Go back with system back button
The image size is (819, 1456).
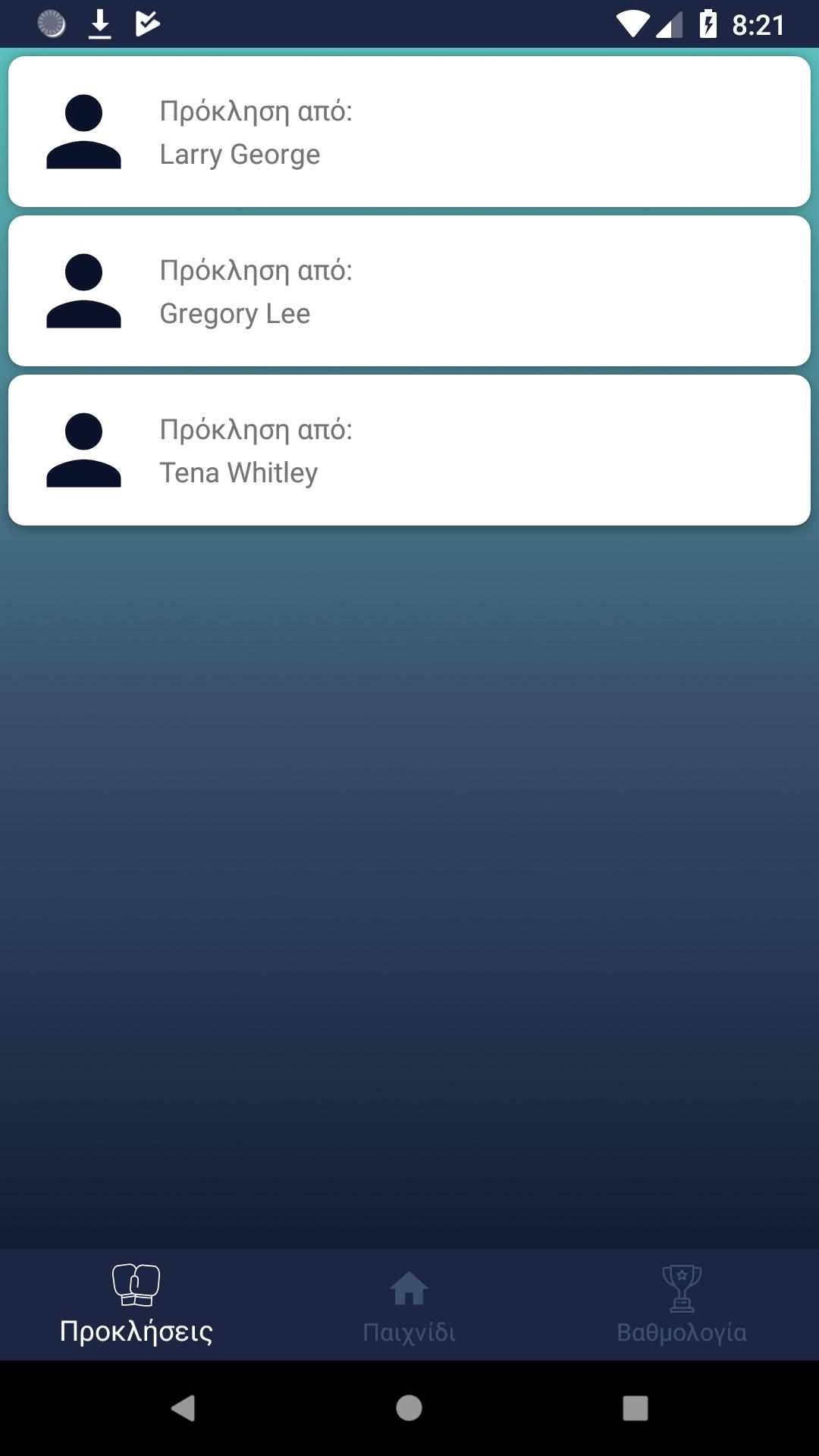pos(183,1408)
